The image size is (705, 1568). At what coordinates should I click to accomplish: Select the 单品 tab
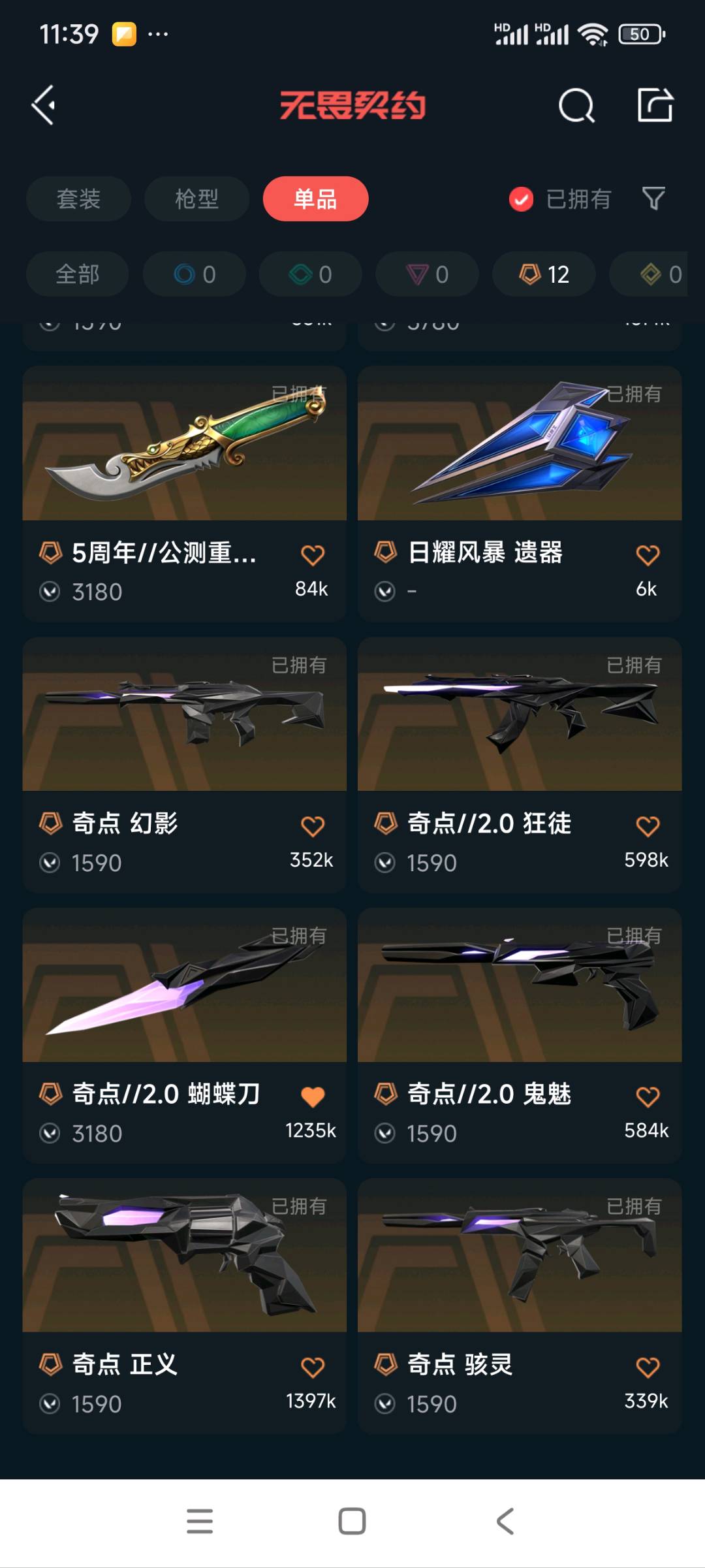tap(315, 199)
